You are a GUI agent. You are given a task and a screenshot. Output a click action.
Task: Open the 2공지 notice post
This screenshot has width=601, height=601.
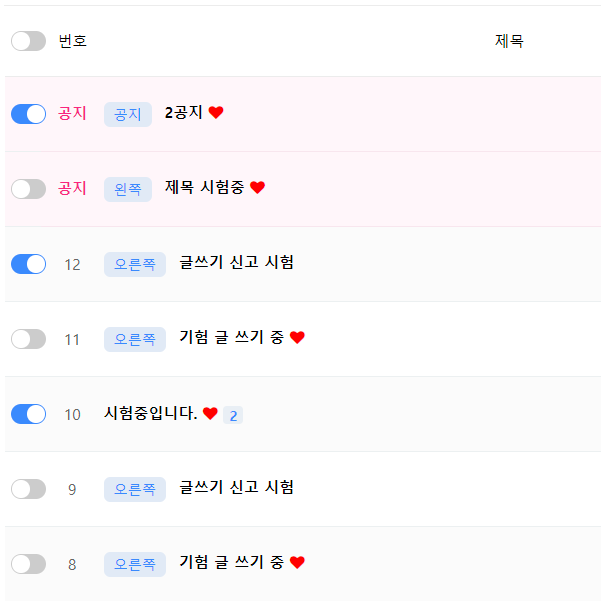pyautogui.click(x=184, y=113)
